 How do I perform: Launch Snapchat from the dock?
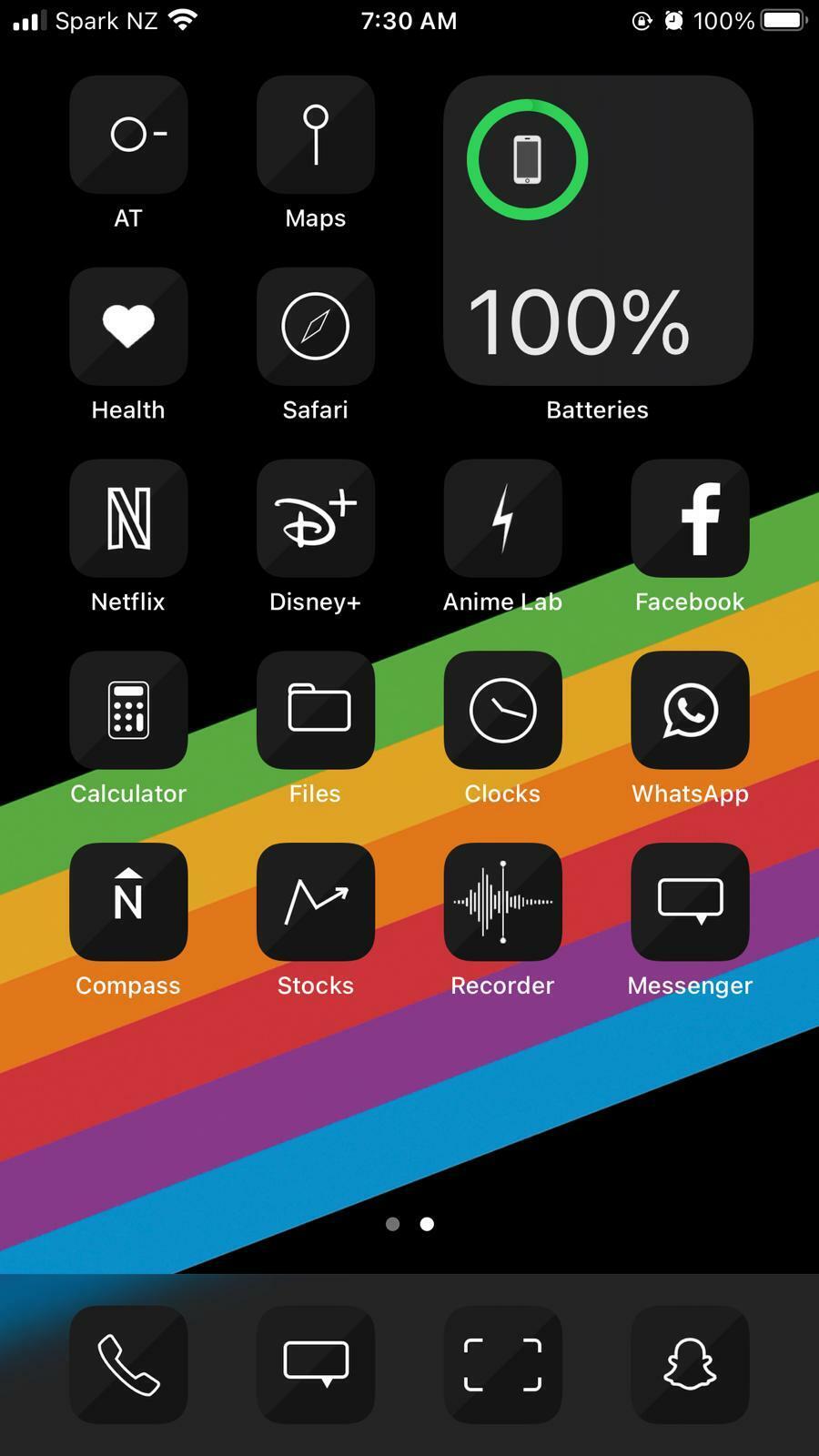point(690,1364)
